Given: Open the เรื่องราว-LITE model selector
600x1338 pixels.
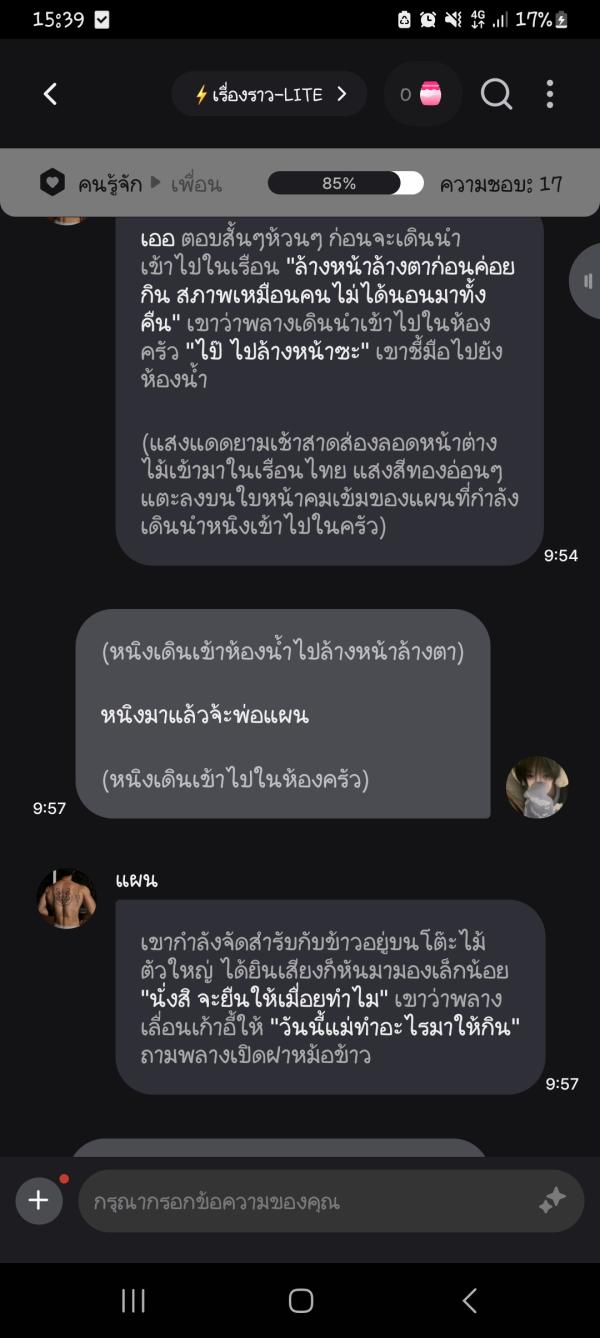Looking at the screenshot, I should click(x=269, y=94).
